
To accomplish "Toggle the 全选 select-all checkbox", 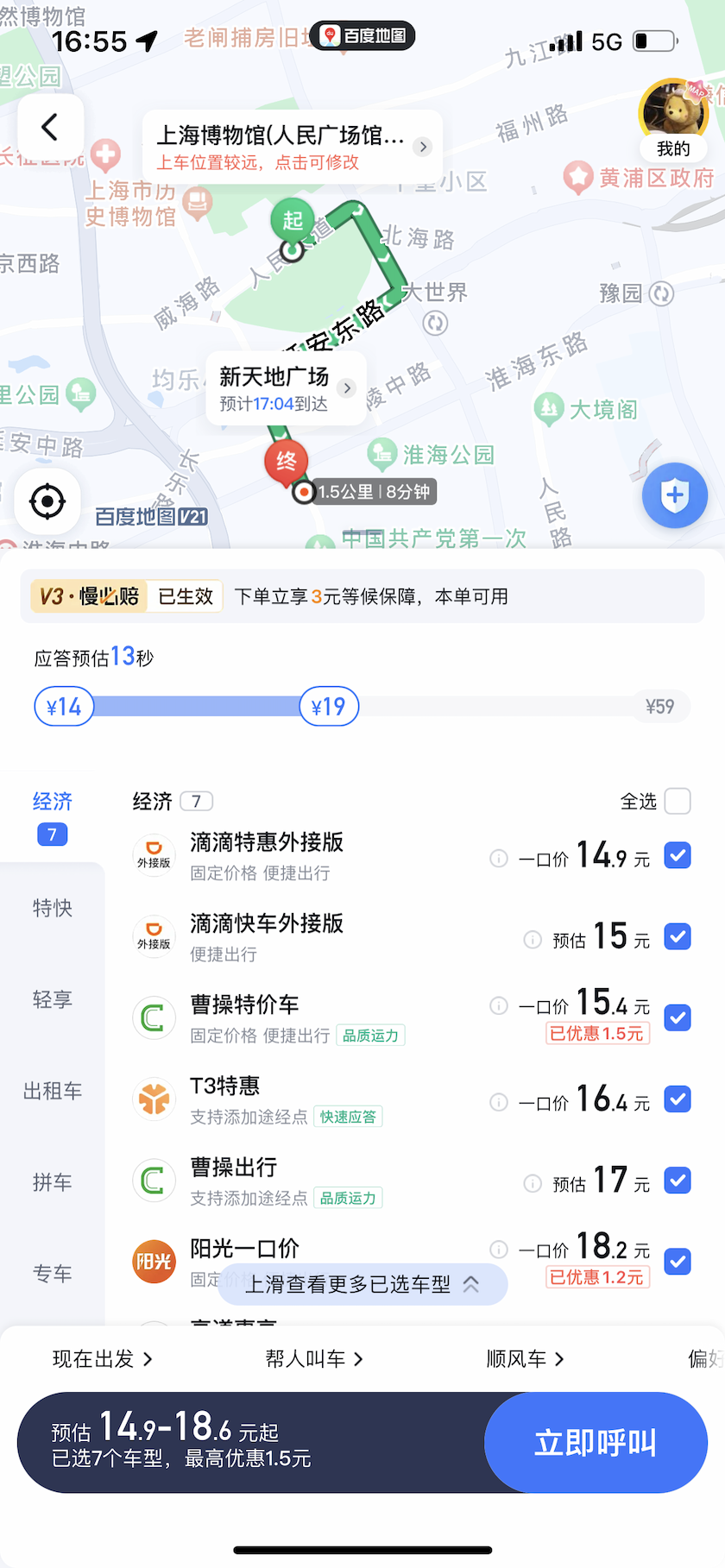I will click(x=678, y=801).
